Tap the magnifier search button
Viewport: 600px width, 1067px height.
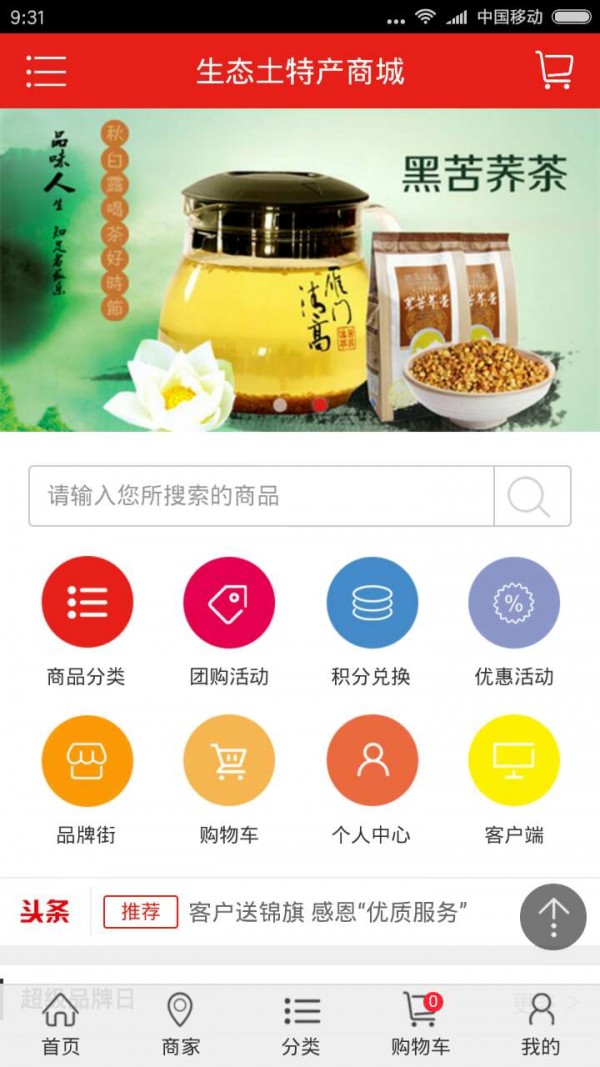531,496
